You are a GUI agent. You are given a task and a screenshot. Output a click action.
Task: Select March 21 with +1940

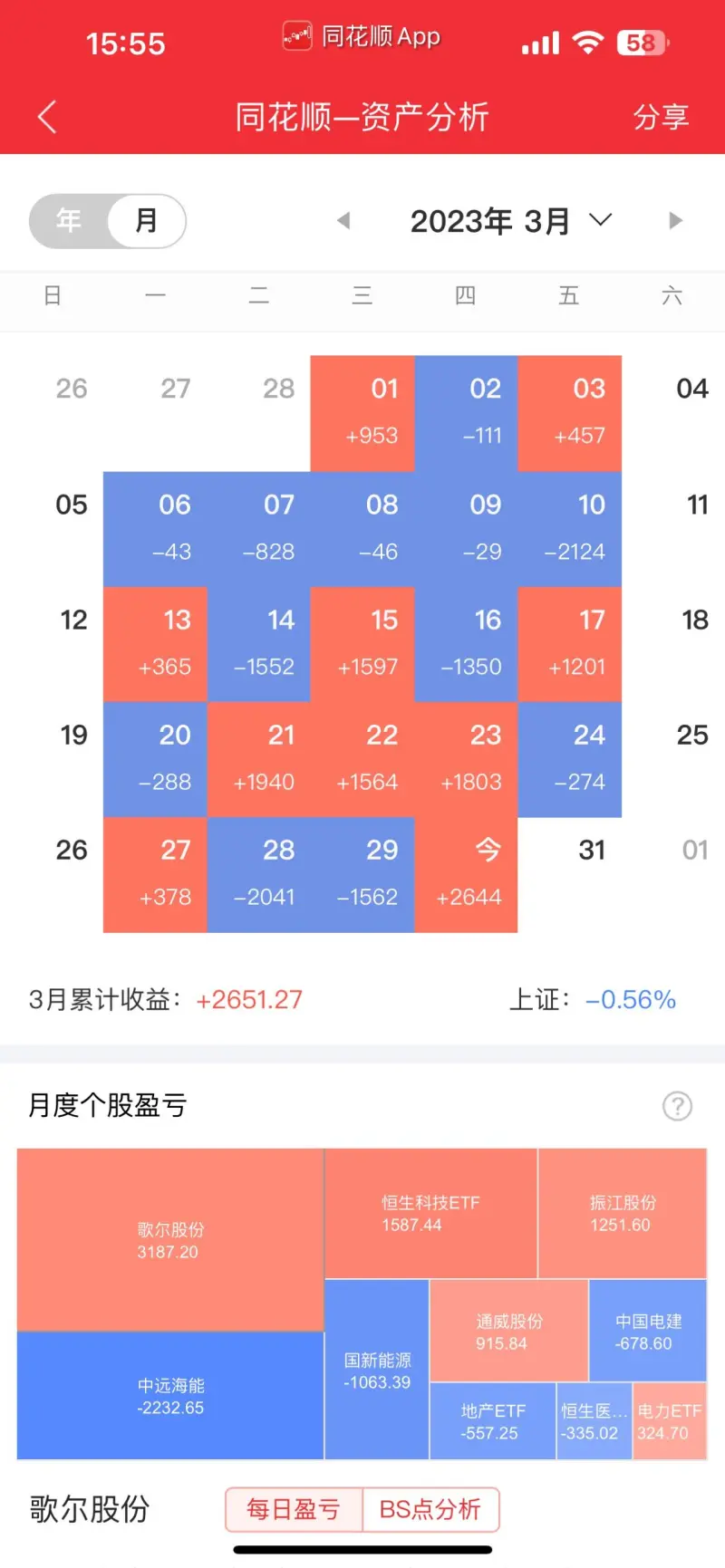click(259, 759)
